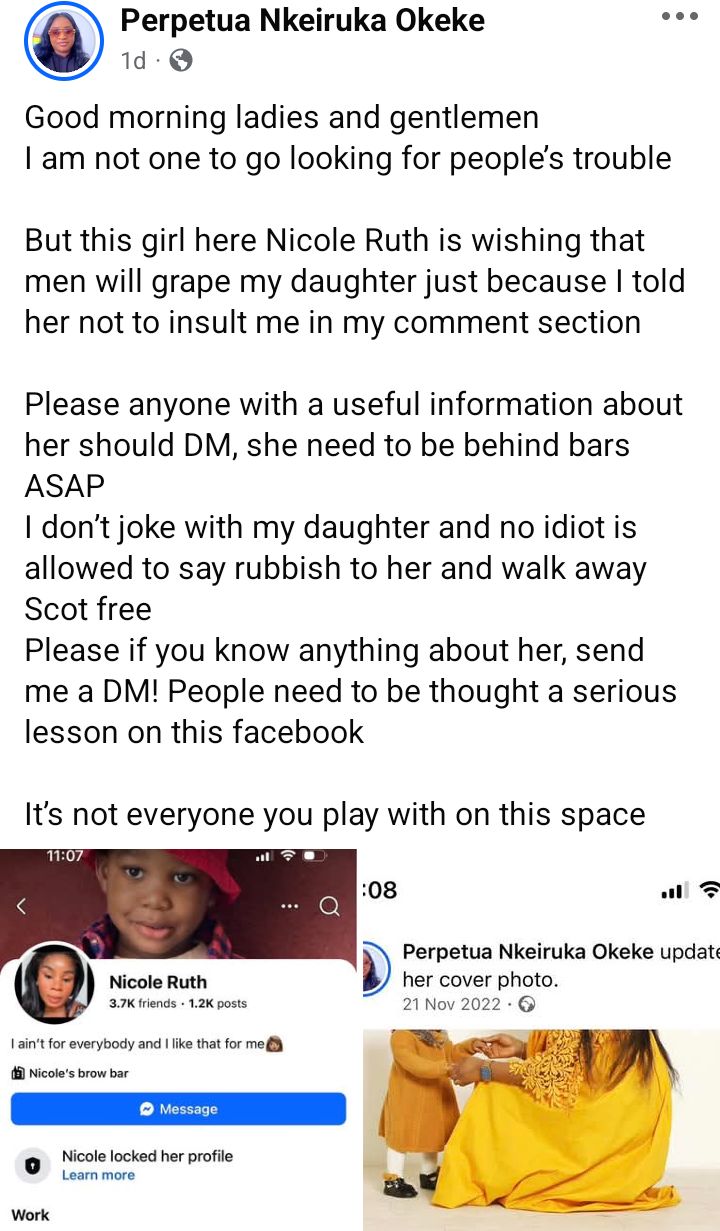The height and width of the screenshot is (1231, 720).
Task: Open the post's three-dot overflow menu
Action: pyautogui.click(x=680, y=17)
